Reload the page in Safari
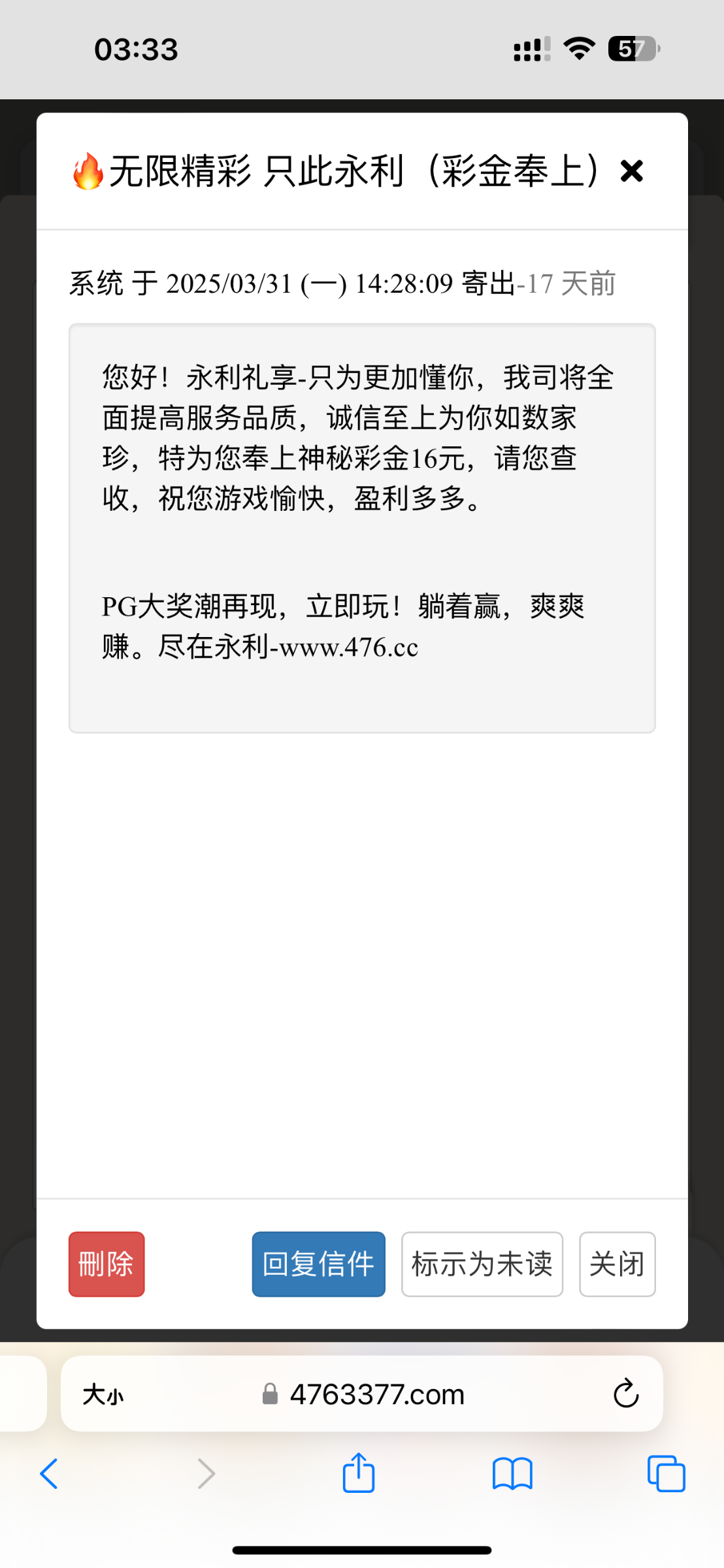This screenshot has width=724, height=1568. click(x=625, y=1394)
